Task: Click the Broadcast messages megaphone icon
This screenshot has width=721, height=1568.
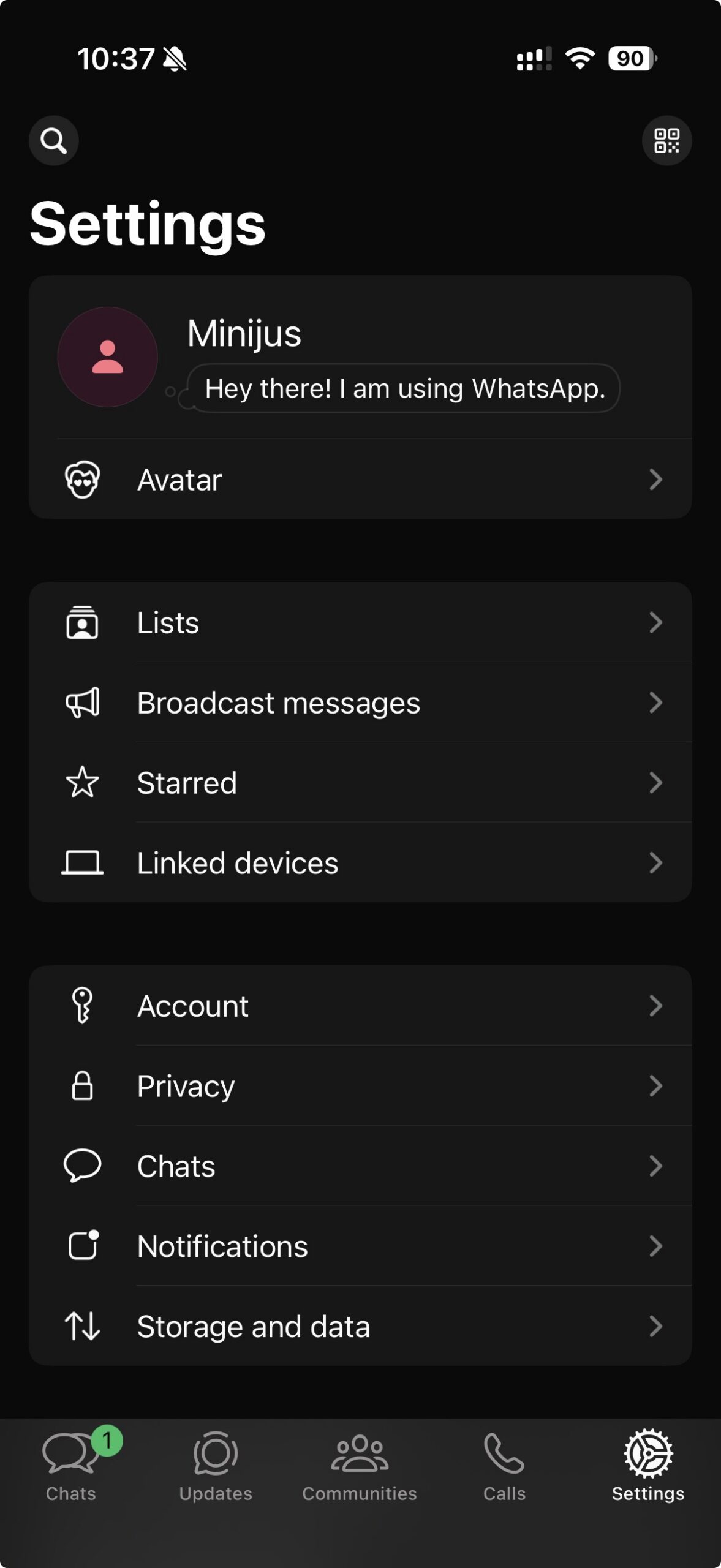Action: [x=83, y=703]
